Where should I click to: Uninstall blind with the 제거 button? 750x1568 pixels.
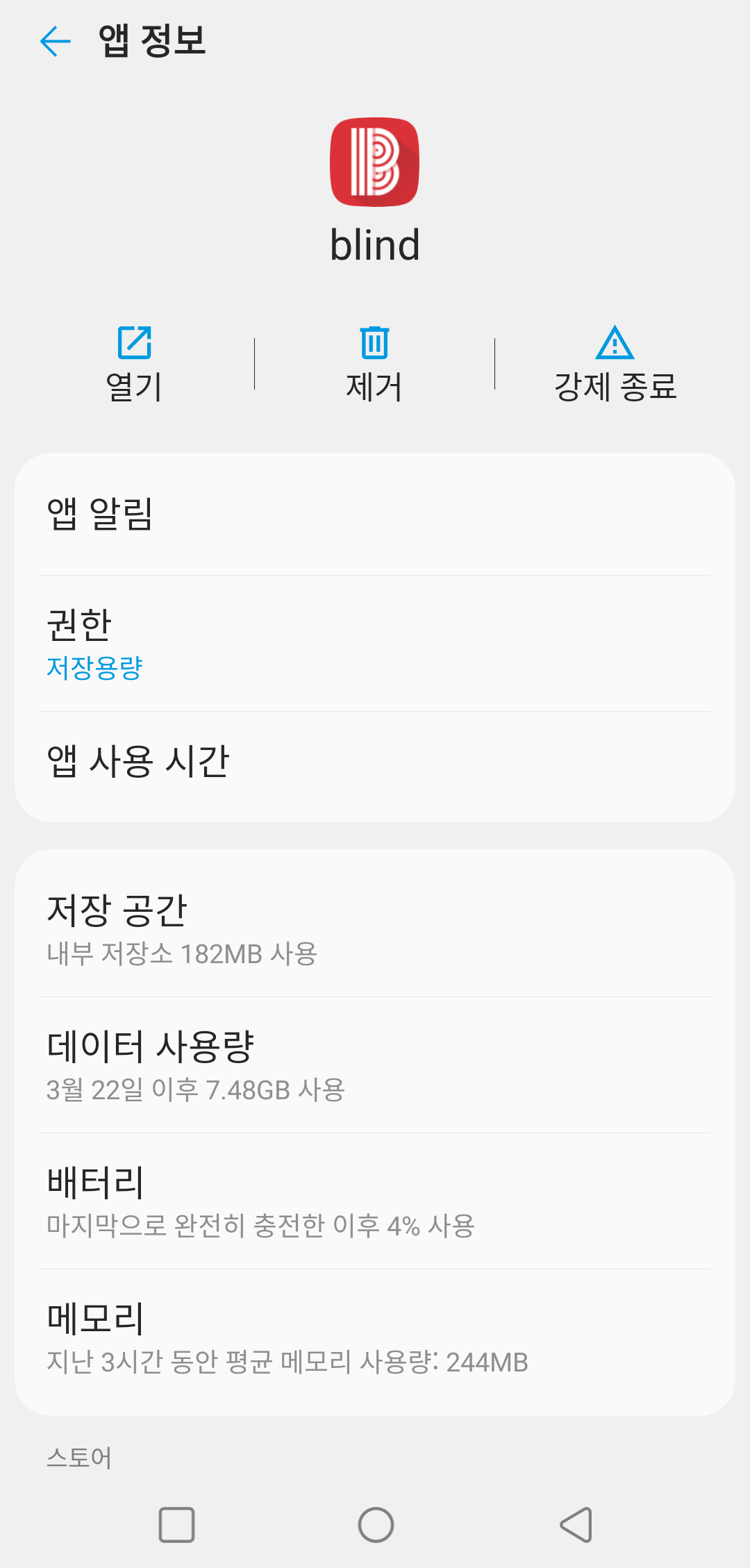click(374, 364)
